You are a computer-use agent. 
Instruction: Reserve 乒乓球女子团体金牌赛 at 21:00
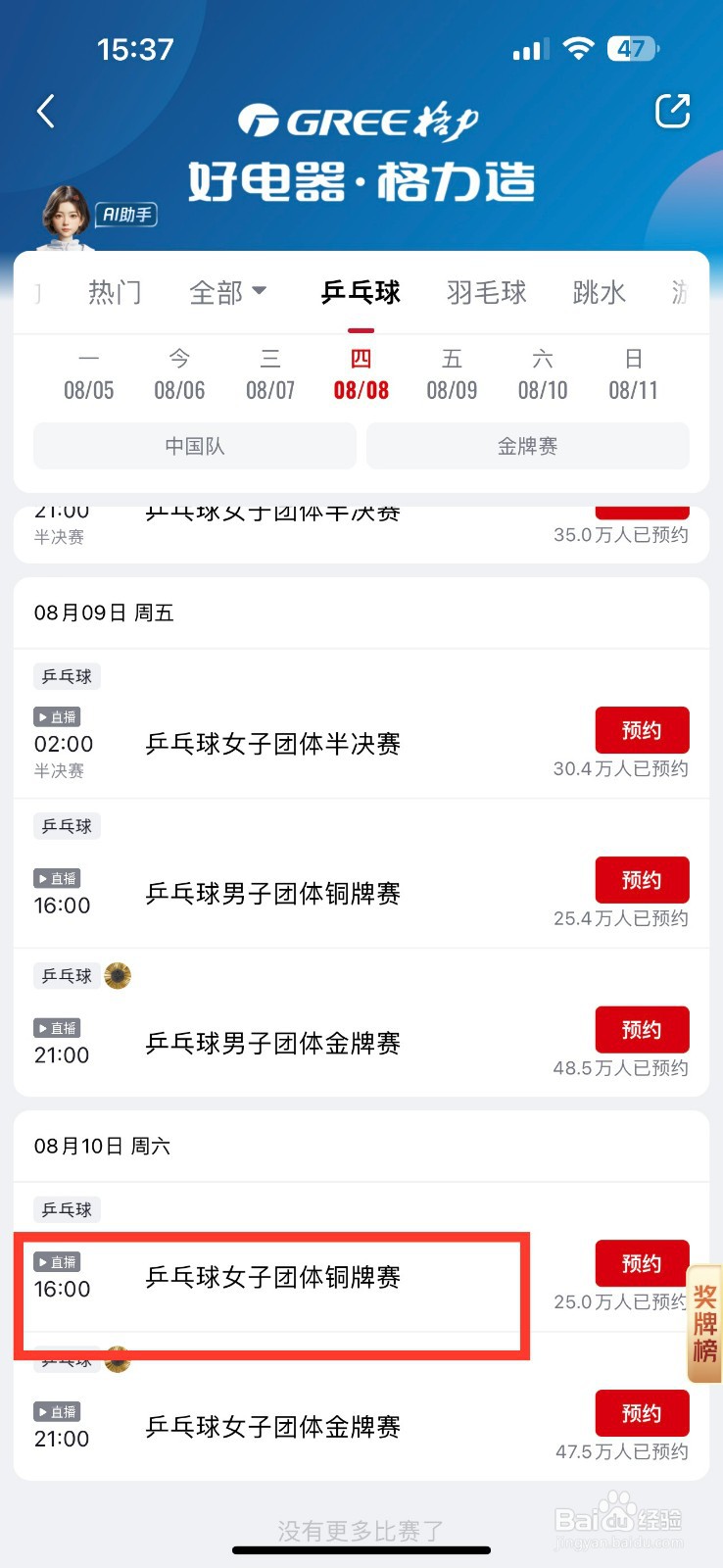[642, 1413]
